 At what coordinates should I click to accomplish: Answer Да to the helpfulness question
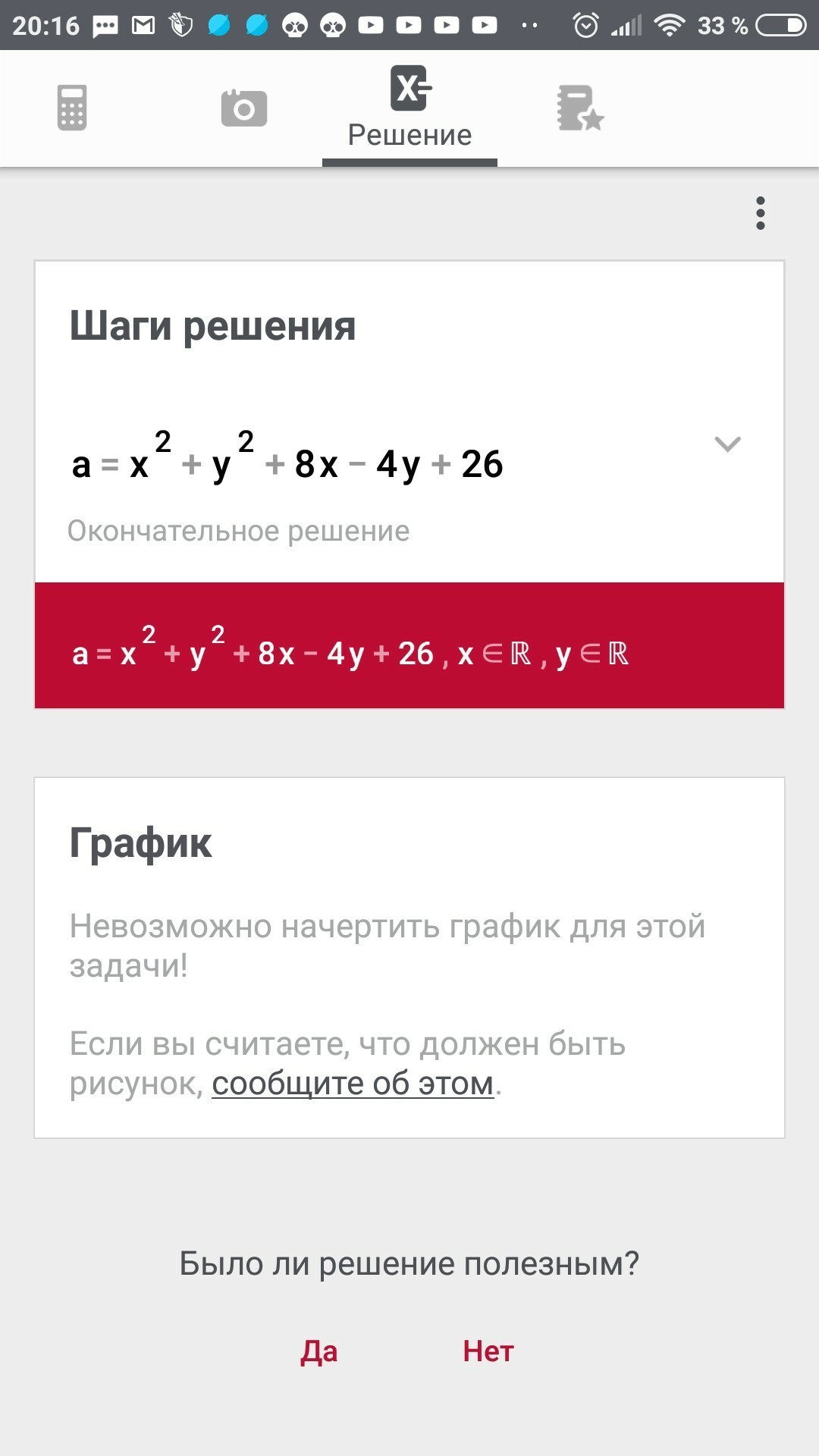(x=318, y=1351)
